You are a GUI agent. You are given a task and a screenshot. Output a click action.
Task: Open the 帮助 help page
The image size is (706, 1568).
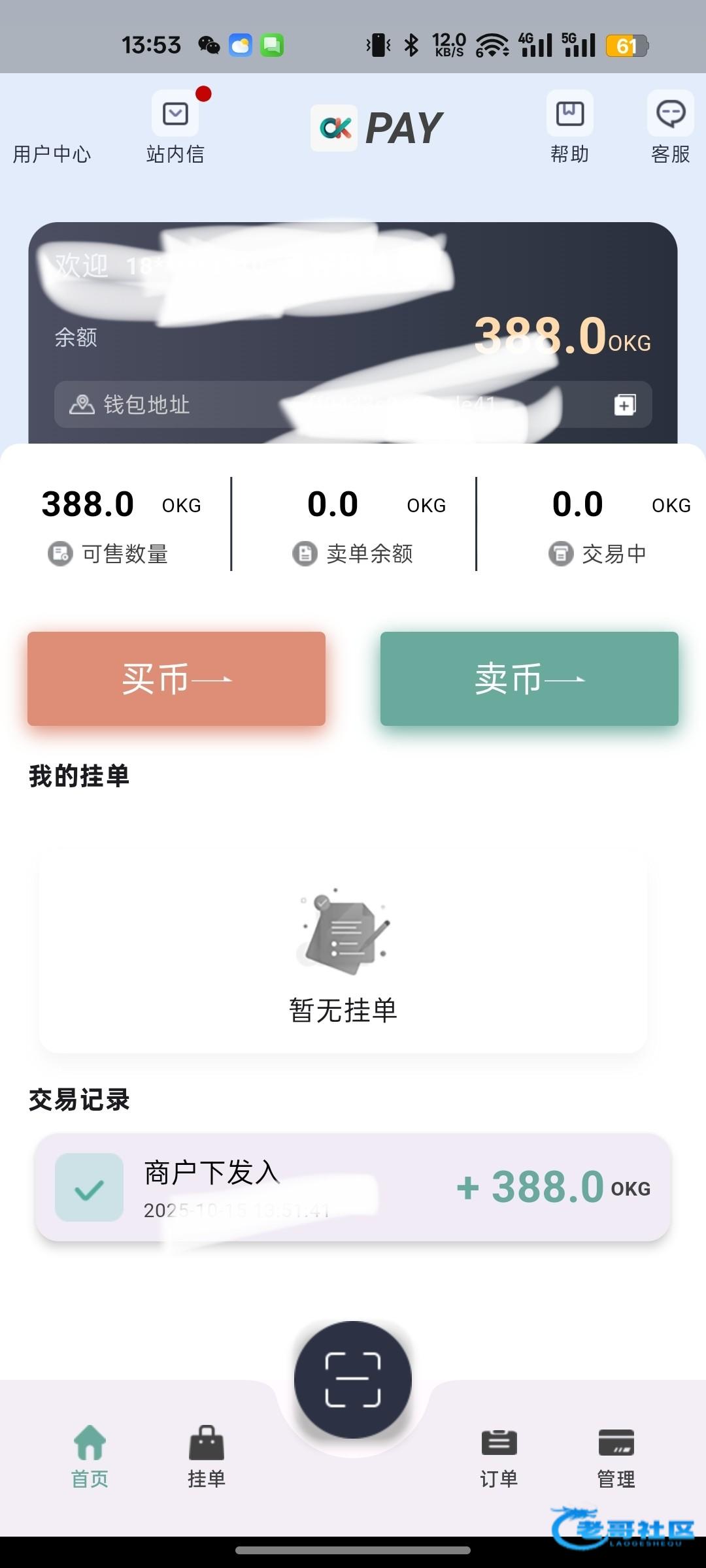(570, 127)
